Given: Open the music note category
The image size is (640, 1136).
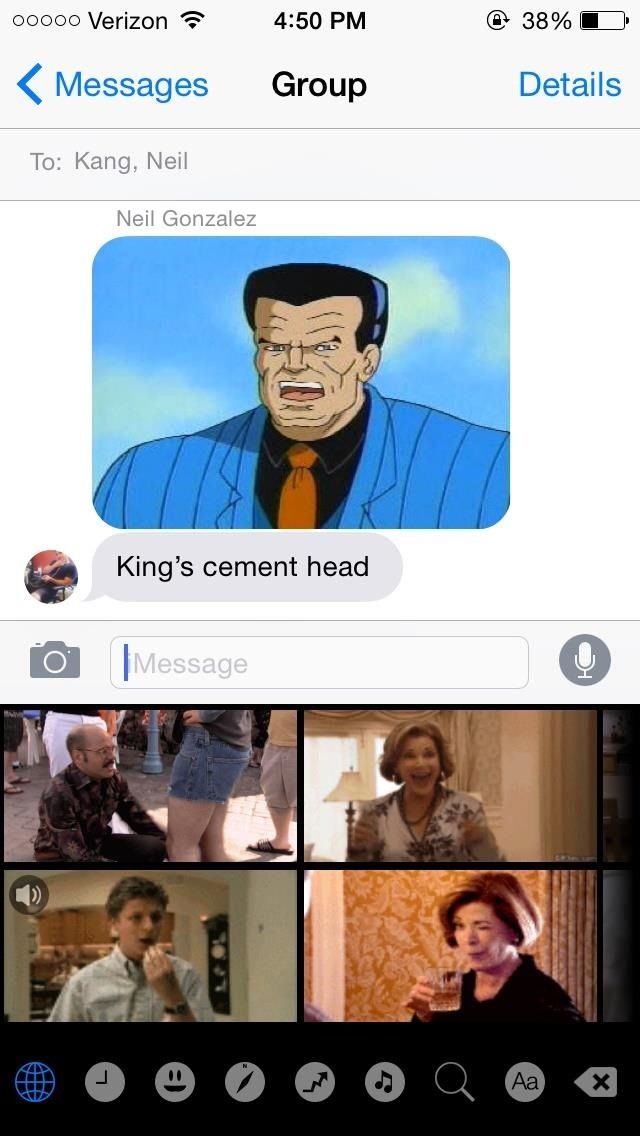Looking at the screenshot, I should 385,1081.
